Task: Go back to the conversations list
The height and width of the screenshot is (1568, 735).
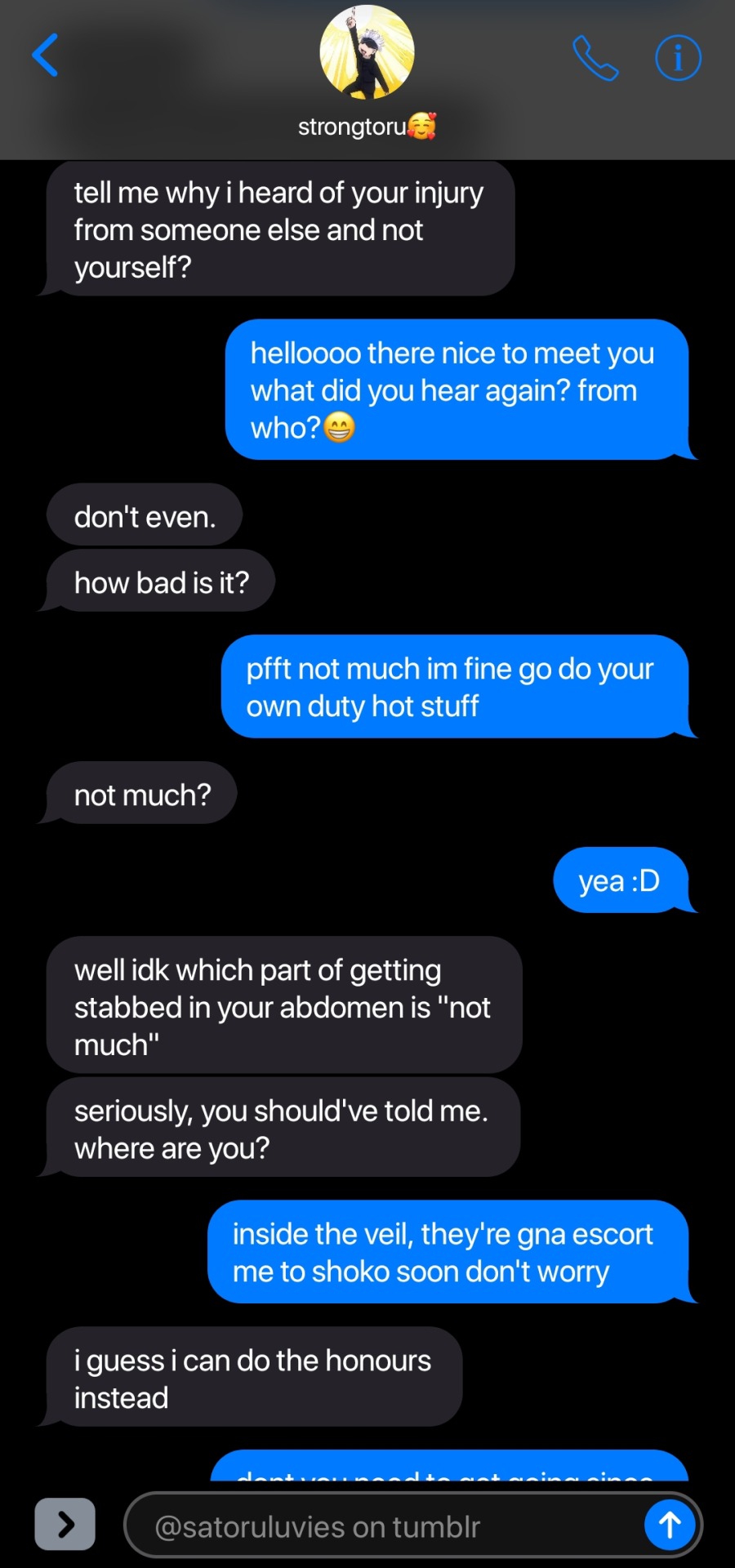Action: (x=46, y=56)
